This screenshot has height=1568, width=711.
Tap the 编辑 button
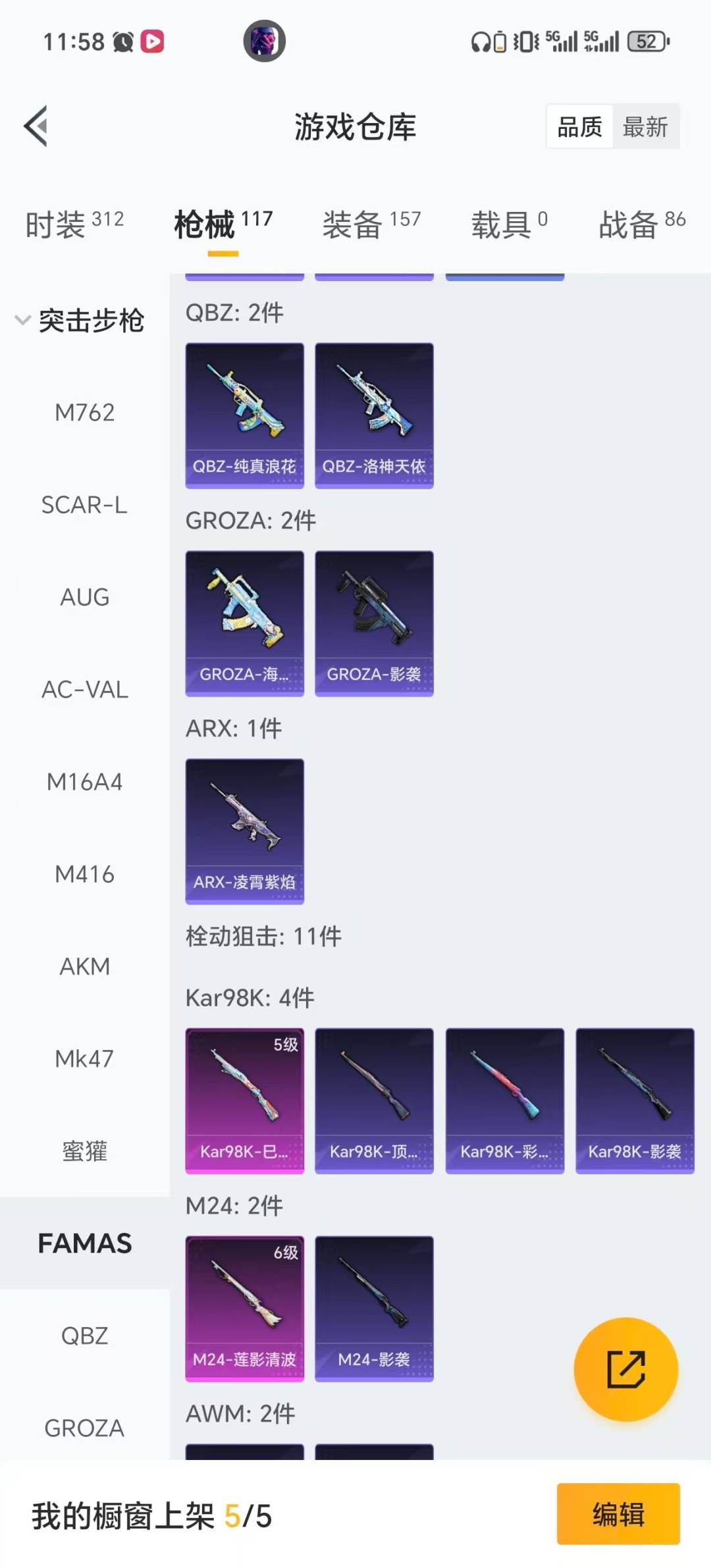(618, 1513)
